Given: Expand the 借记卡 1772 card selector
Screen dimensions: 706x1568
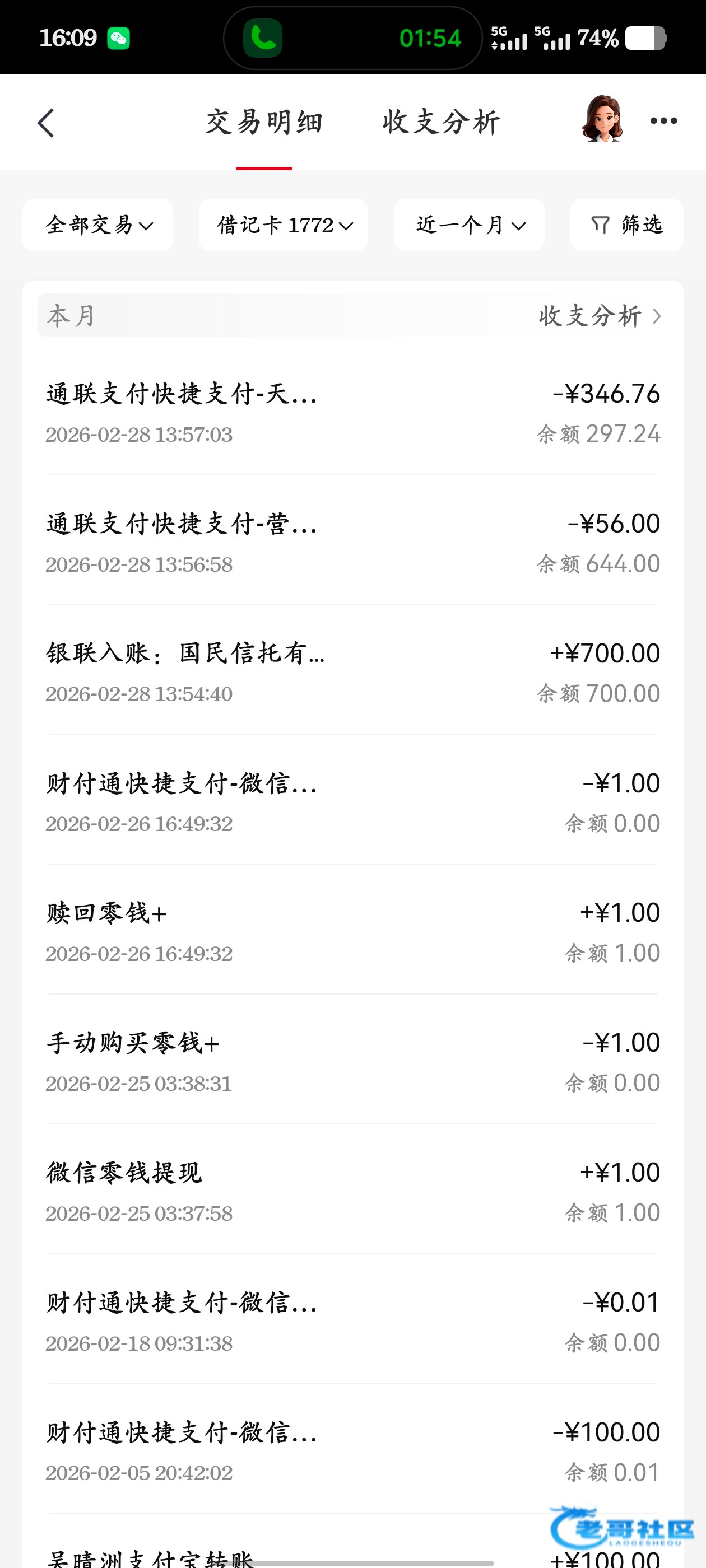Looking at the screenshot, I should 284,225.
